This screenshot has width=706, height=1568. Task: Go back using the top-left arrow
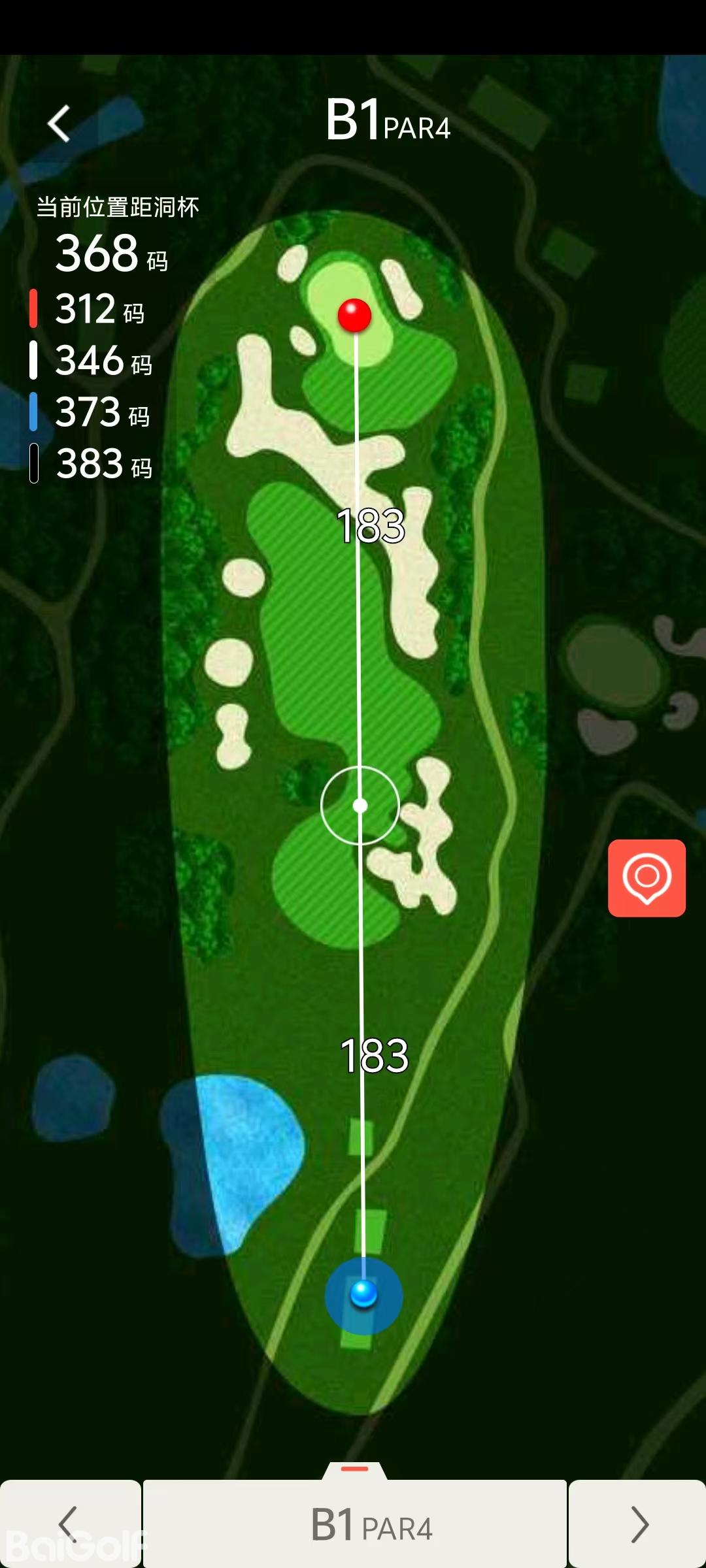tap(59, 123)
